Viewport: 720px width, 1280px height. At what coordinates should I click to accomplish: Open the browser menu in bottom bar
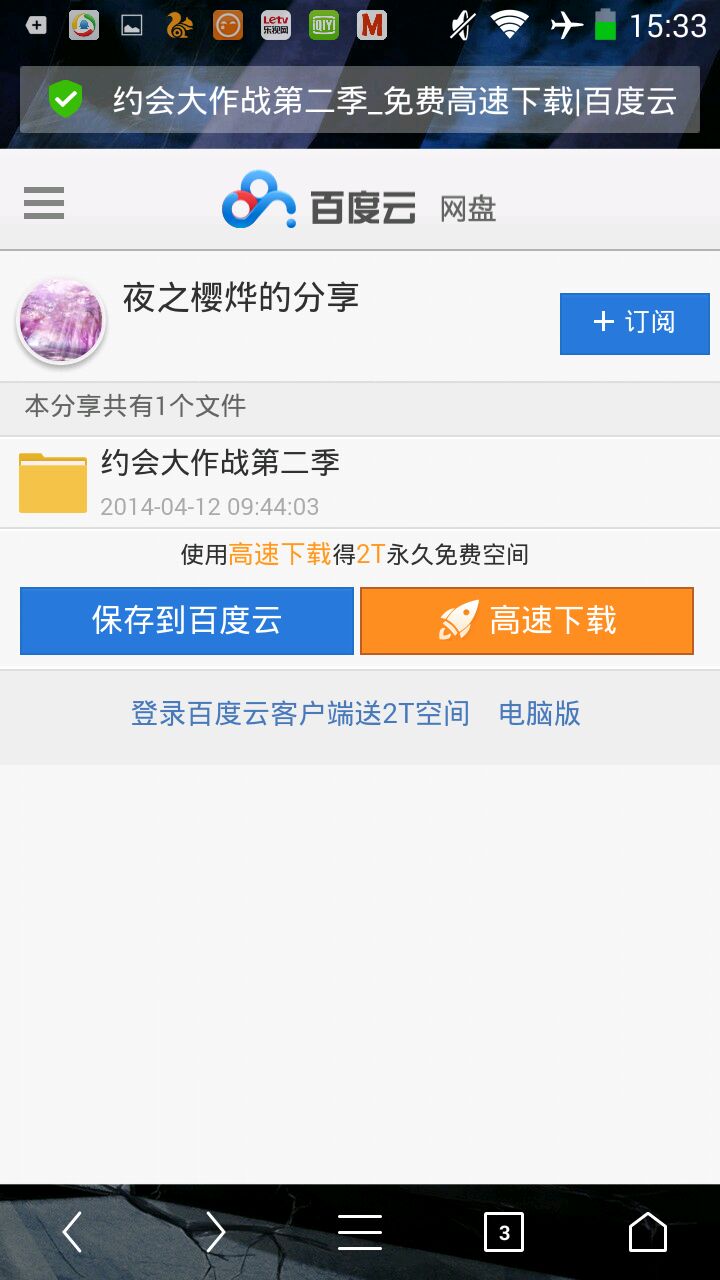coord(360,1232)
